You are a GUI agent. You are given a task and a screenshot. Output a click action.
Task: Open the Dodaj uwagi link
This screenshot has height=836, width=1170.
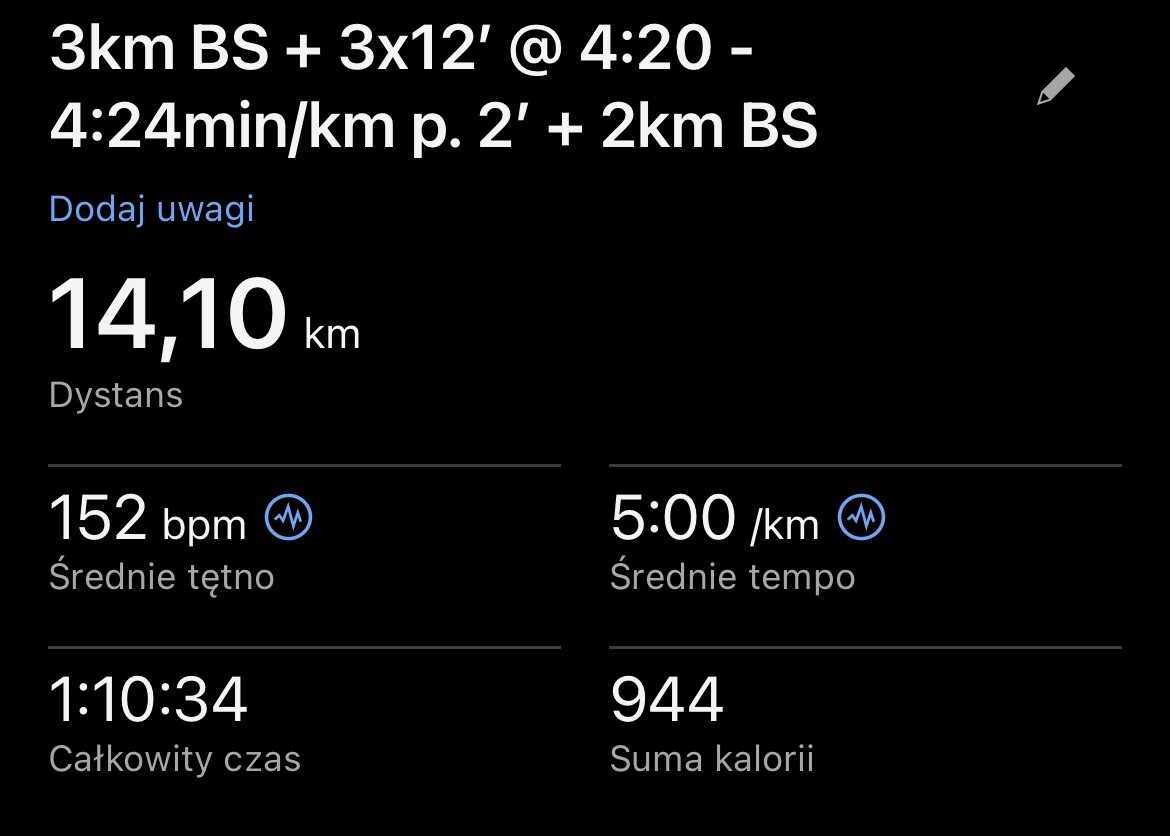pyautogui.click(x=151, y=209)
